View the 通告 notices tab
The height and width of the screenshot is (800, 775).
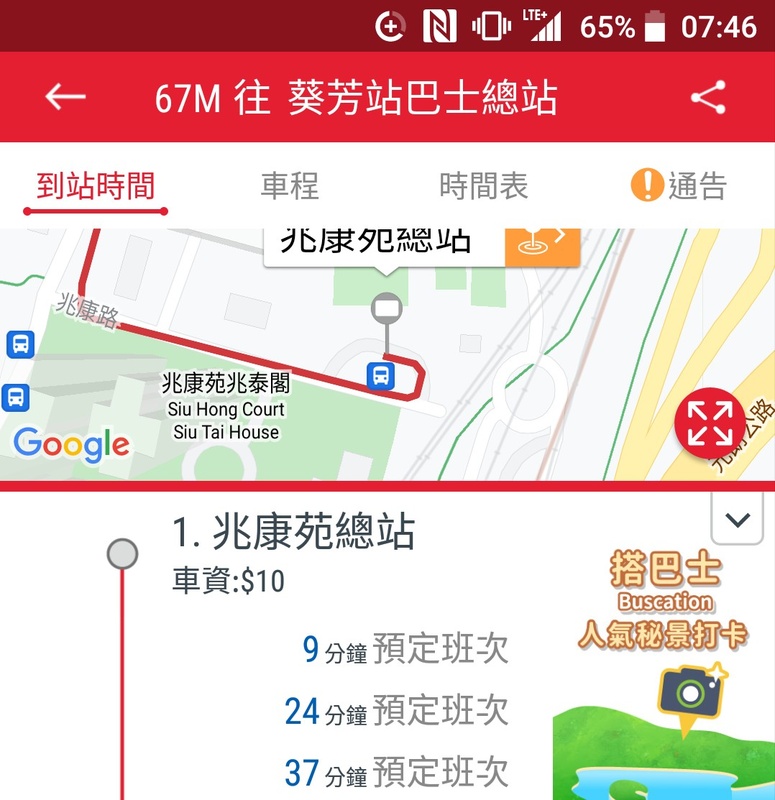click(x=679, y=186)
